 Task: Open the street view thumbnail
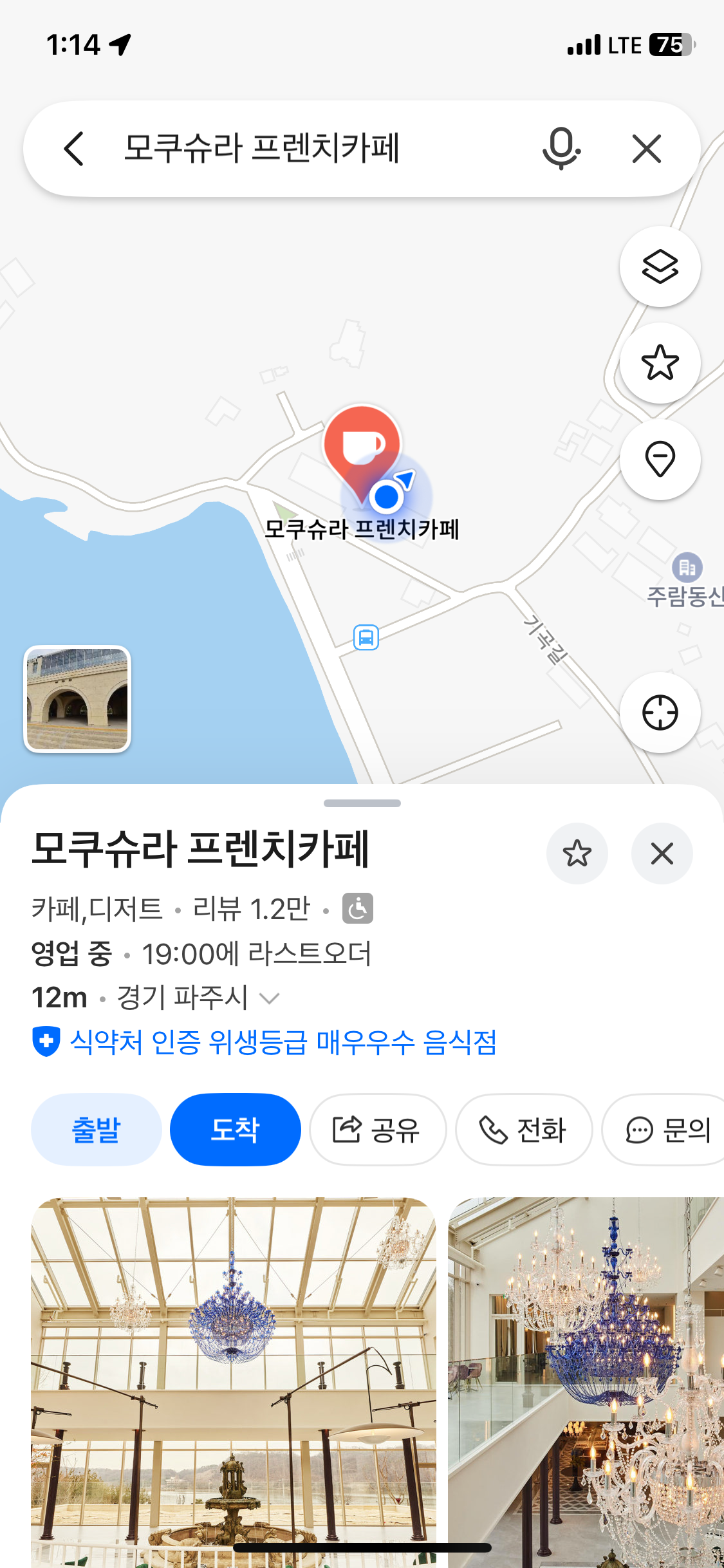coord(77,698)
